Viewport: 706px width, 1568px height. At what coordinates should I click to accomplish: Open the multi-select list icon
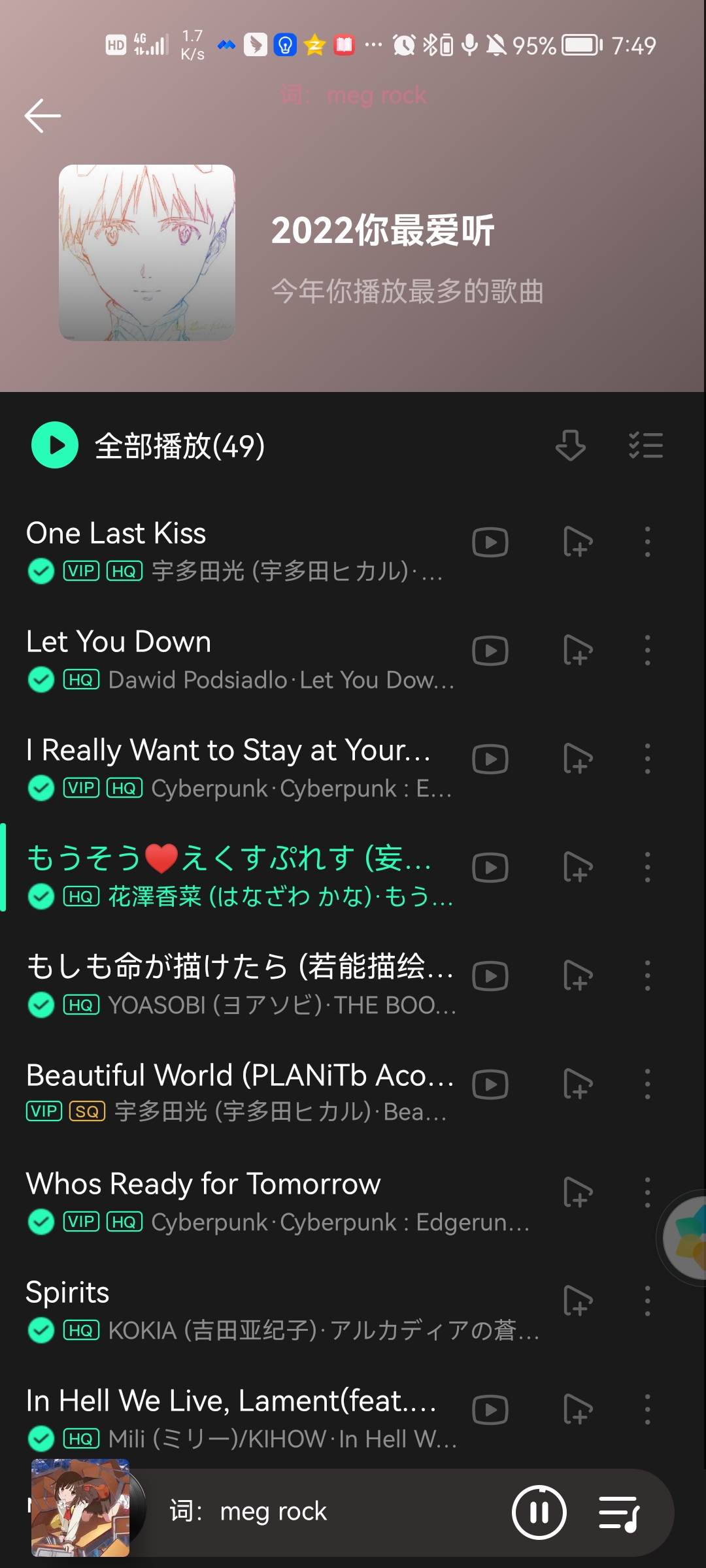coord(646,446)
